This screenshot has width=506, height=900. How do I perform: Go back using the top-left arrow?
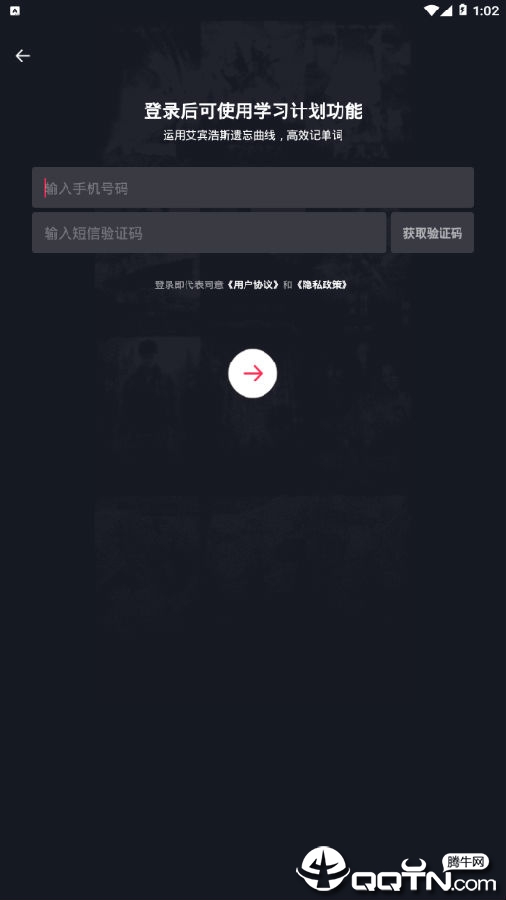coord(22,56)
